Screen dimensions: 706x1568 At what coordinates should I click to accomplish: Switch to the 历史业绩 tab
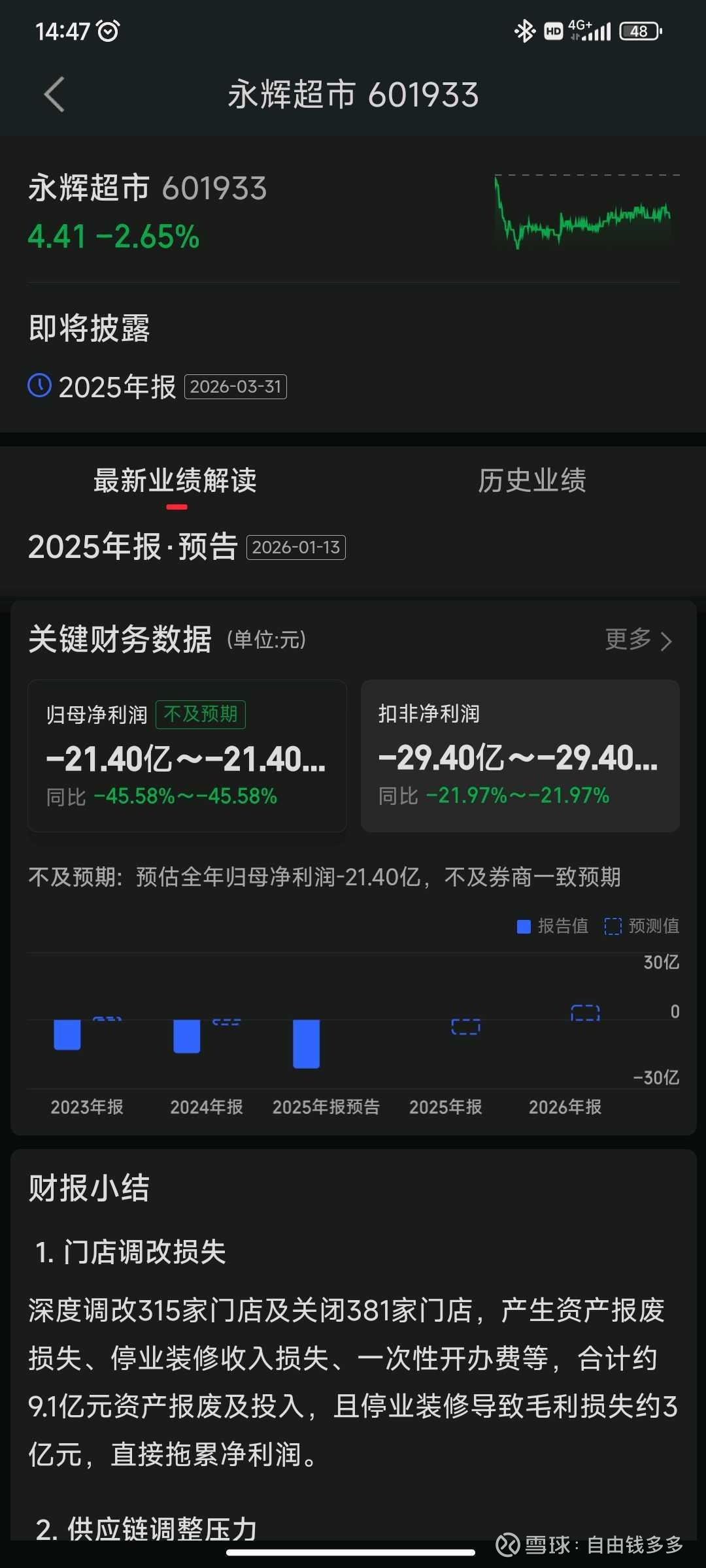tap(531, 481)
